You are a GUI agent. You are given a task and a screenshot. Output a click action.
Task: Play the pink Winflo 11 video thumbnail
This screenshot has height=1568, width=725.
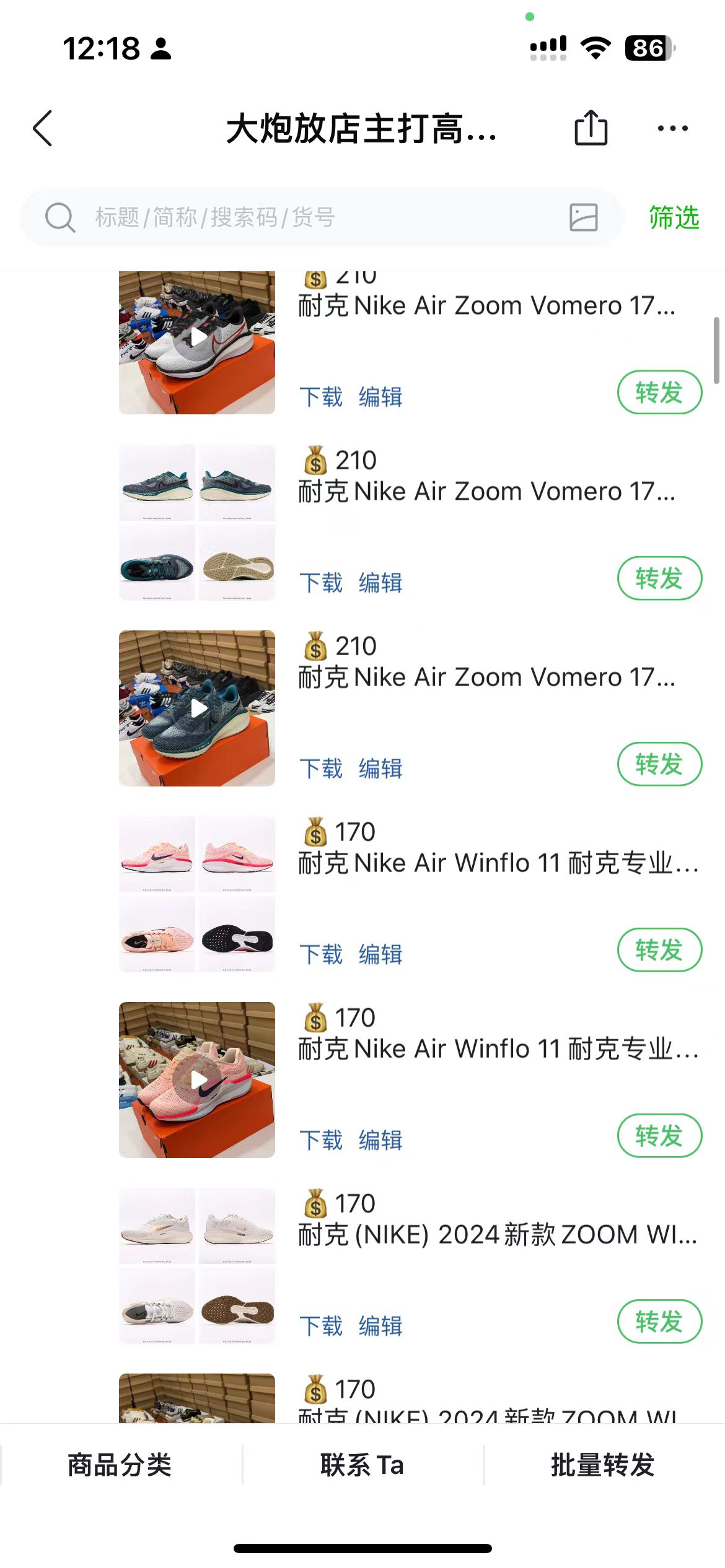[197, 1080]
